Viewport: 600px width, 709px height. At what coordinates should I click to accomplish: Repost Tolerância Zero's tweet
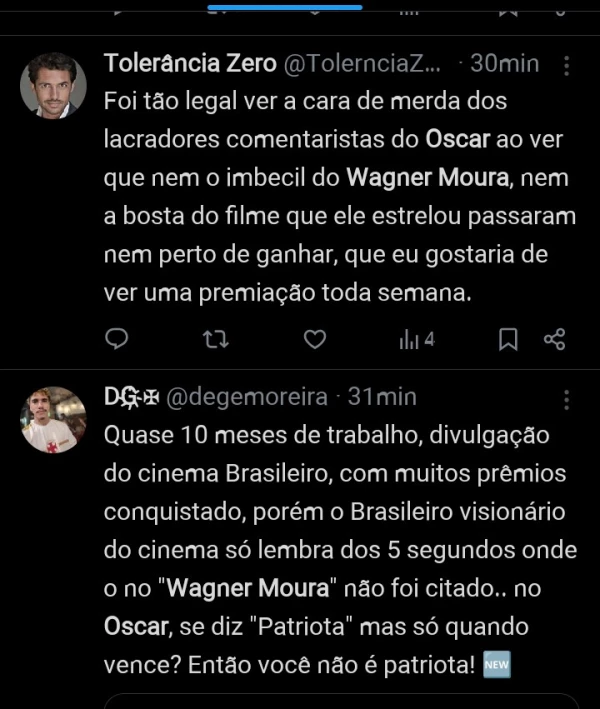[214, 340]
